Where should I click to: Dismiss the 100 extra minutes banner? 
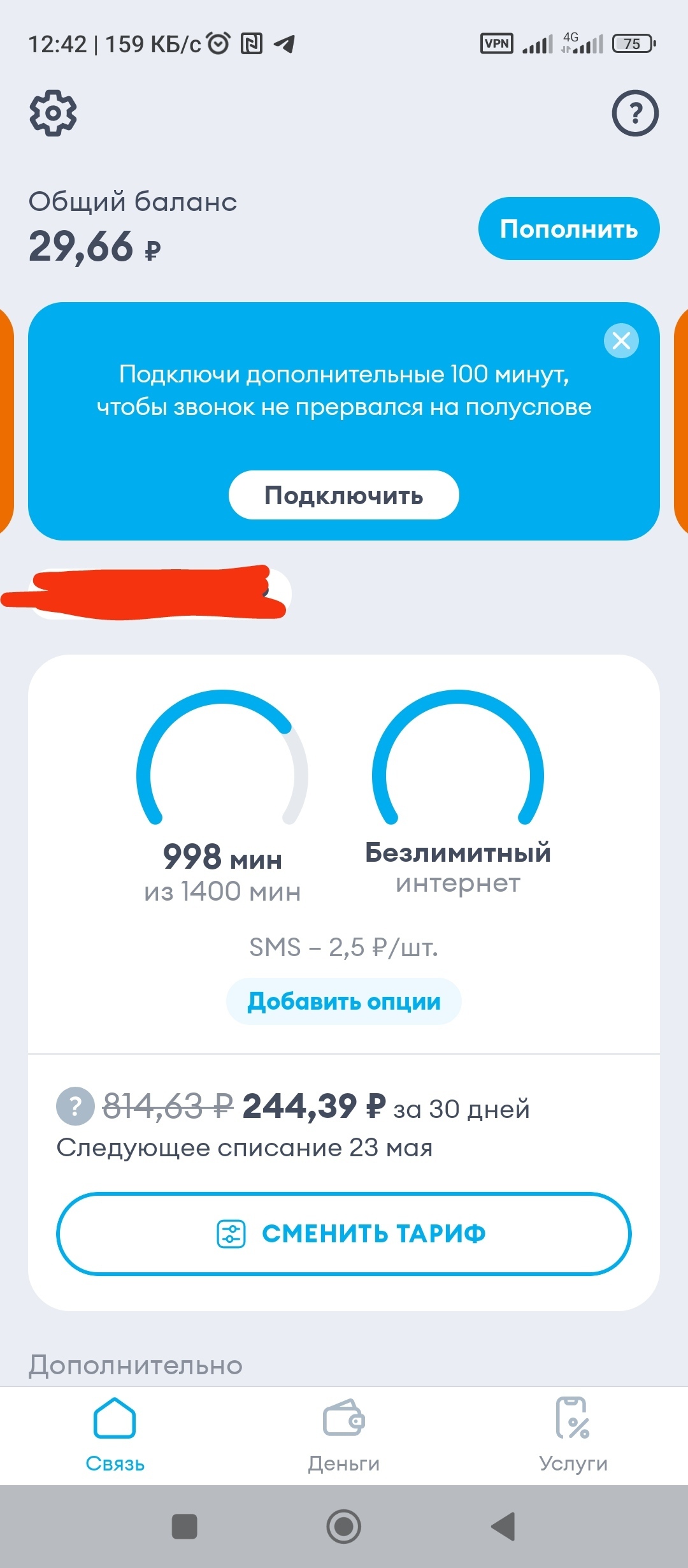621,340
